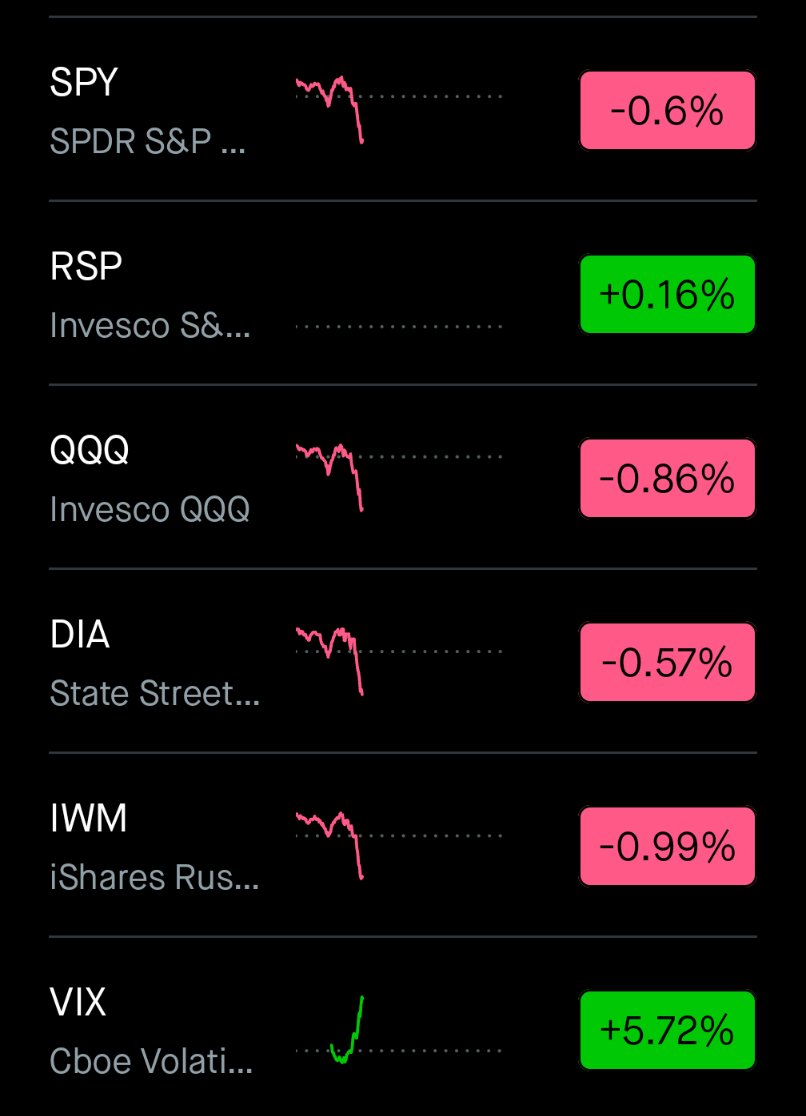Open the QQQ Invesco QQQ row
Screen dimensions: 806x1116
(x=150, y=479)
